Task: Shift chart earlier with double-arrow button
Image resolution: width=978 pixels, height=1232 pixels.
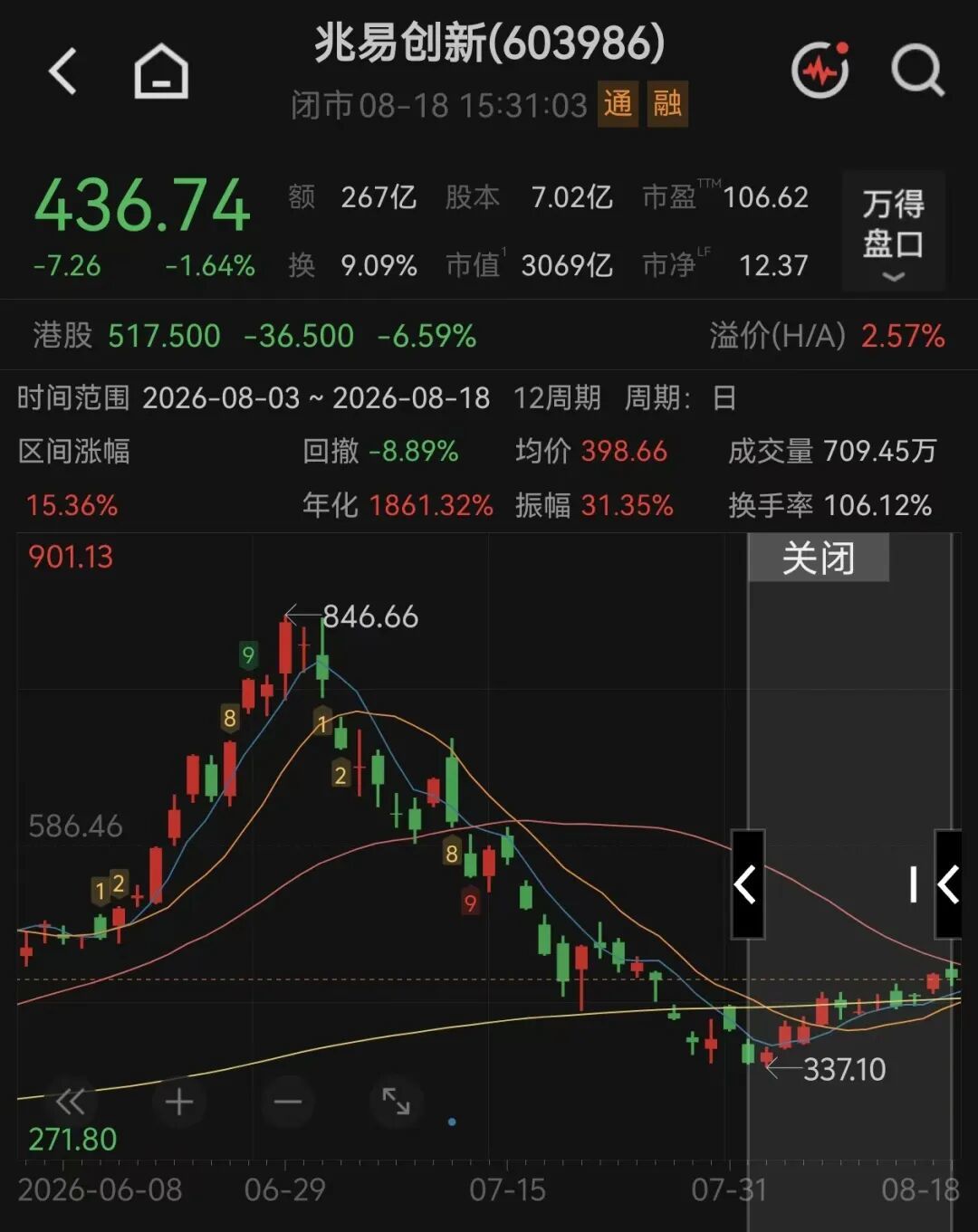Action: 70,1102
